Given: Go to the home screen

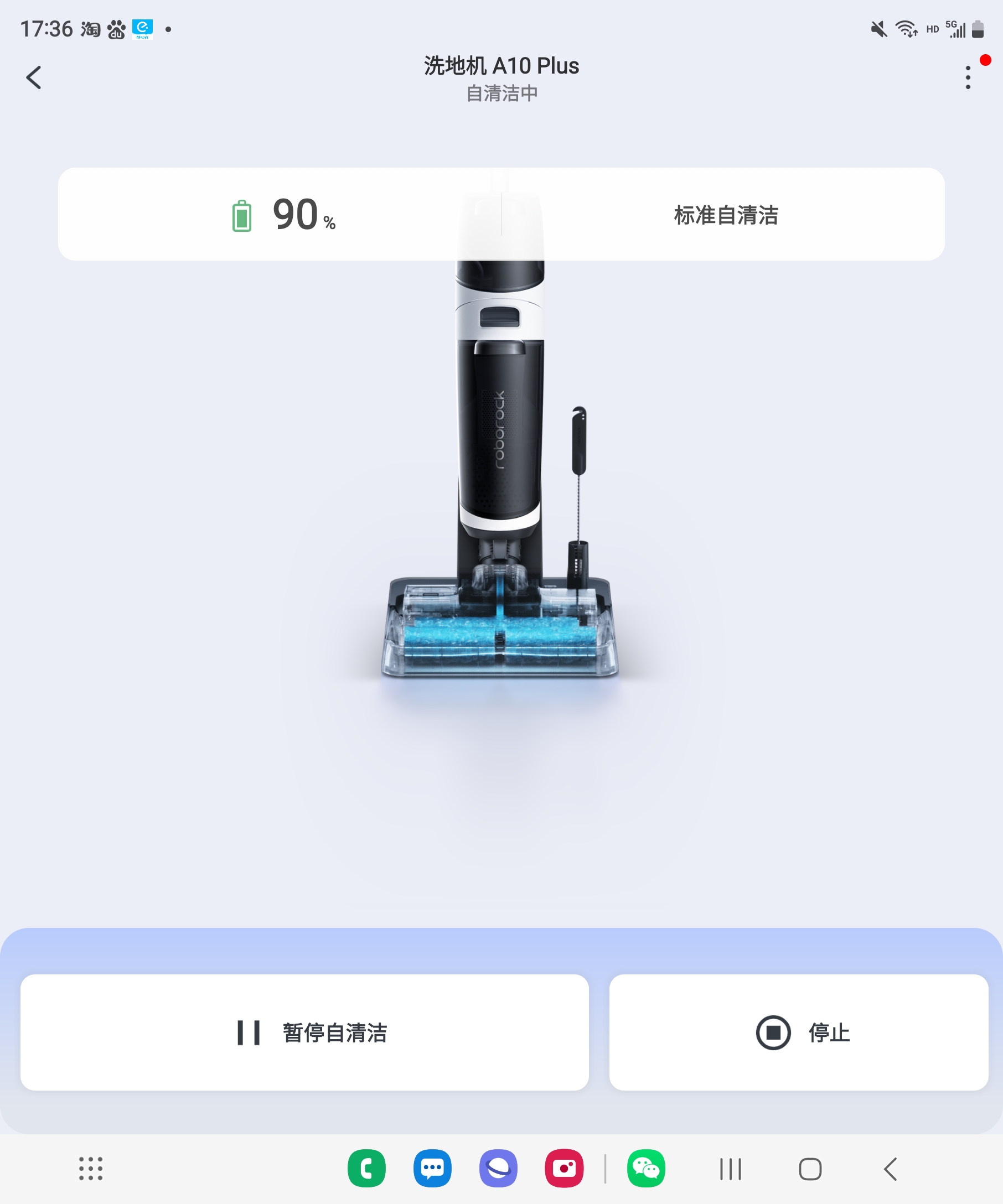Looking at the screenshot, I should click(810, 1169).
